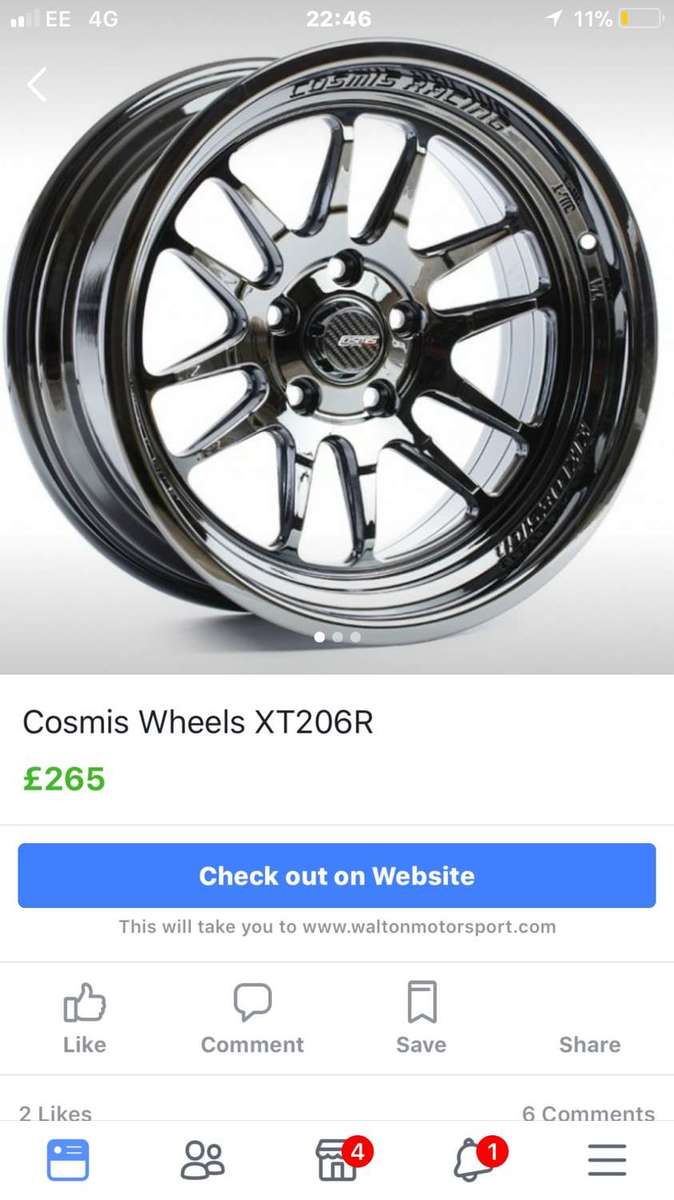Image resolution: width=674 pixels, height=1200 pixels.
Task: Comment on the Cosmis Wheels listing
Action: [252, 1018]
